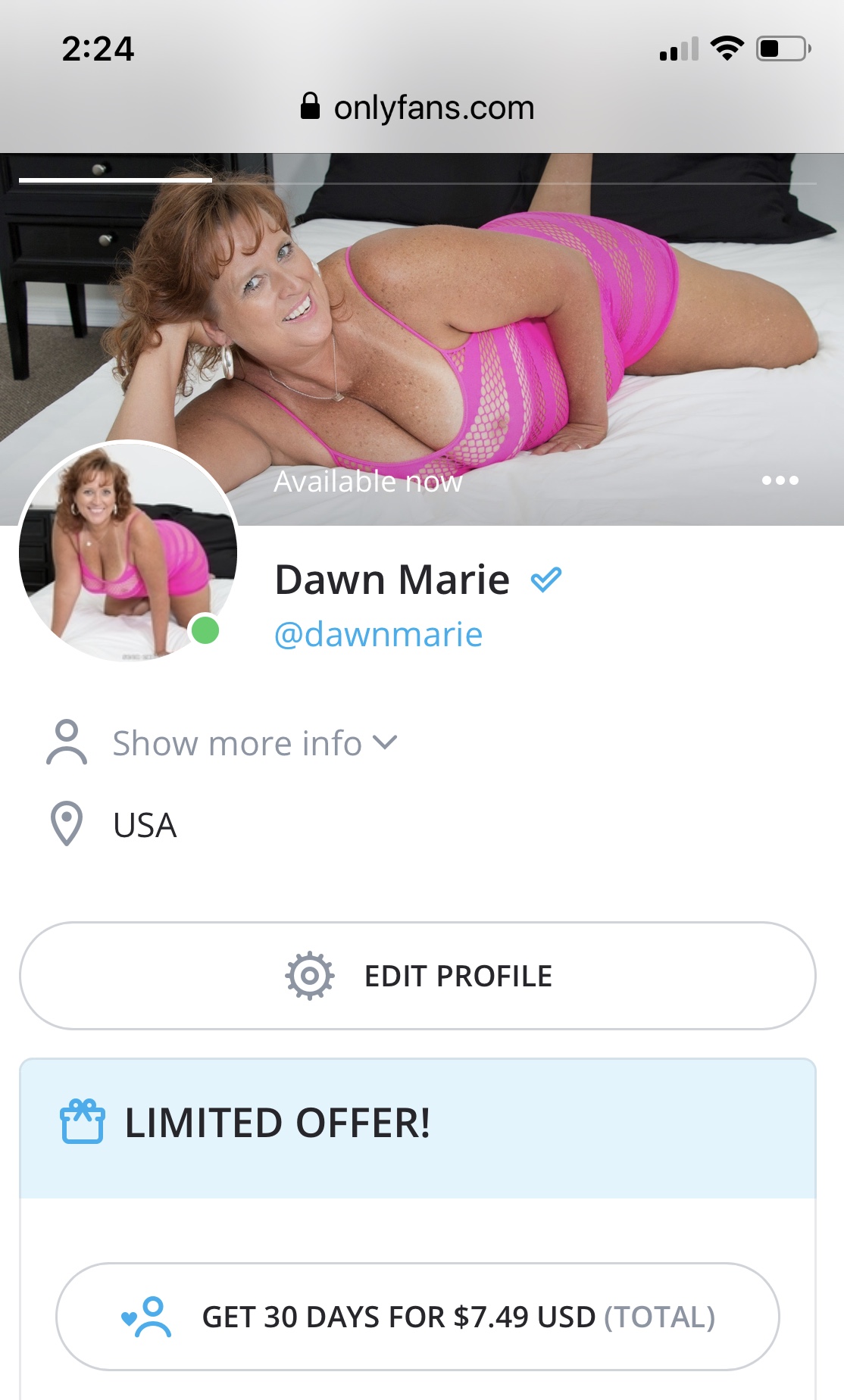Open the @dawnmarie username link
The width and height of the screenshot is (844, 1400).
(x=378, y=635)
